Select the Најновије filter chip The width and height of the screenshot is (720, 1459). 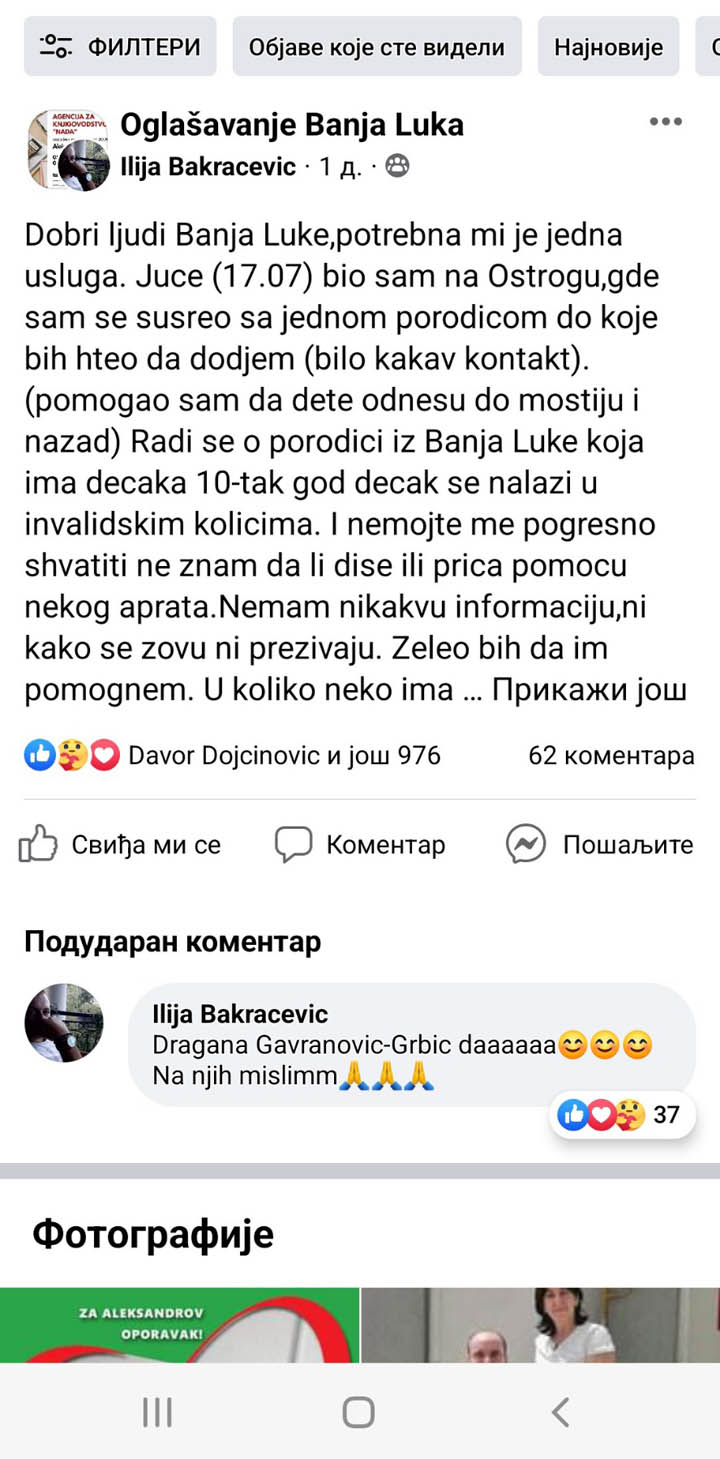[608, 46]
